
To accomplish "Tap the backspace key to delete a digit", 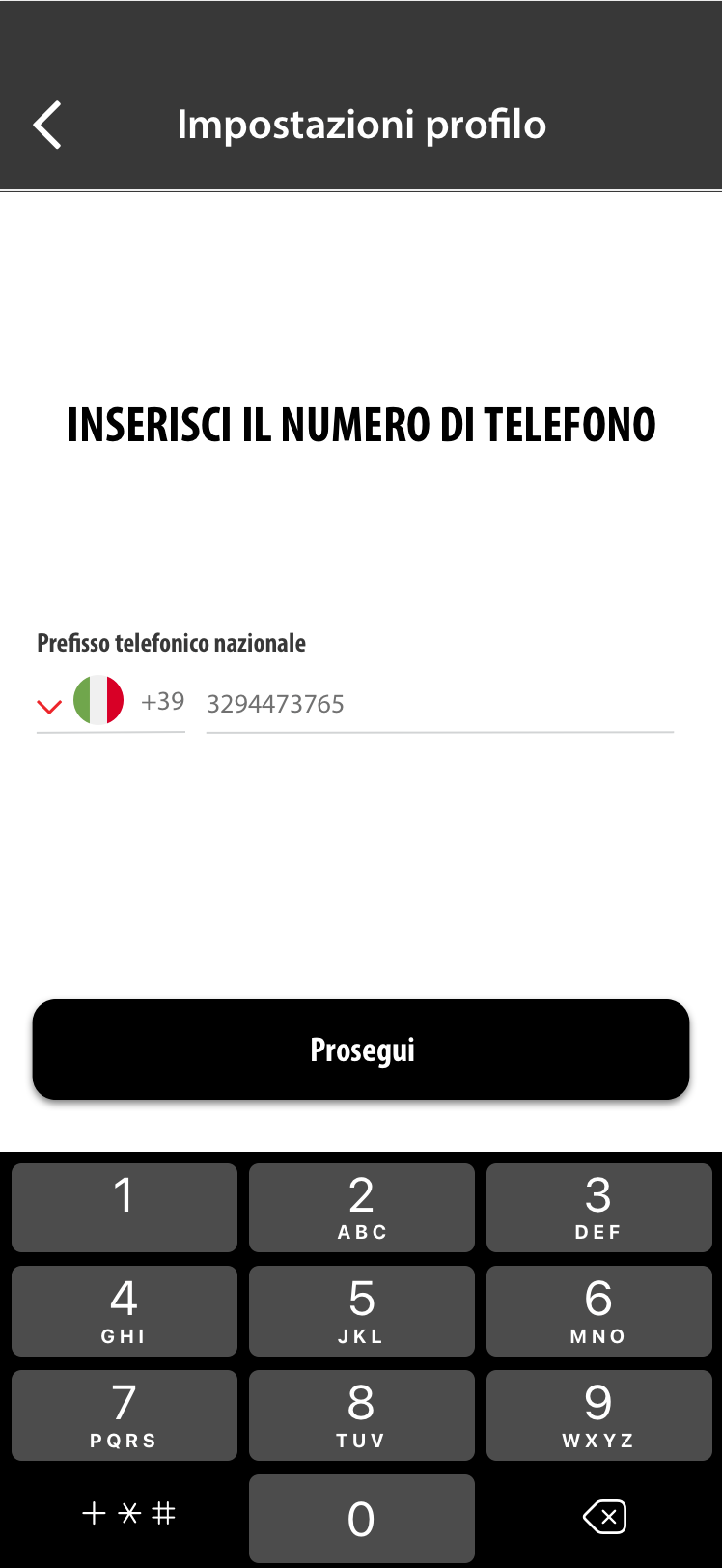I will (604, 1518).
